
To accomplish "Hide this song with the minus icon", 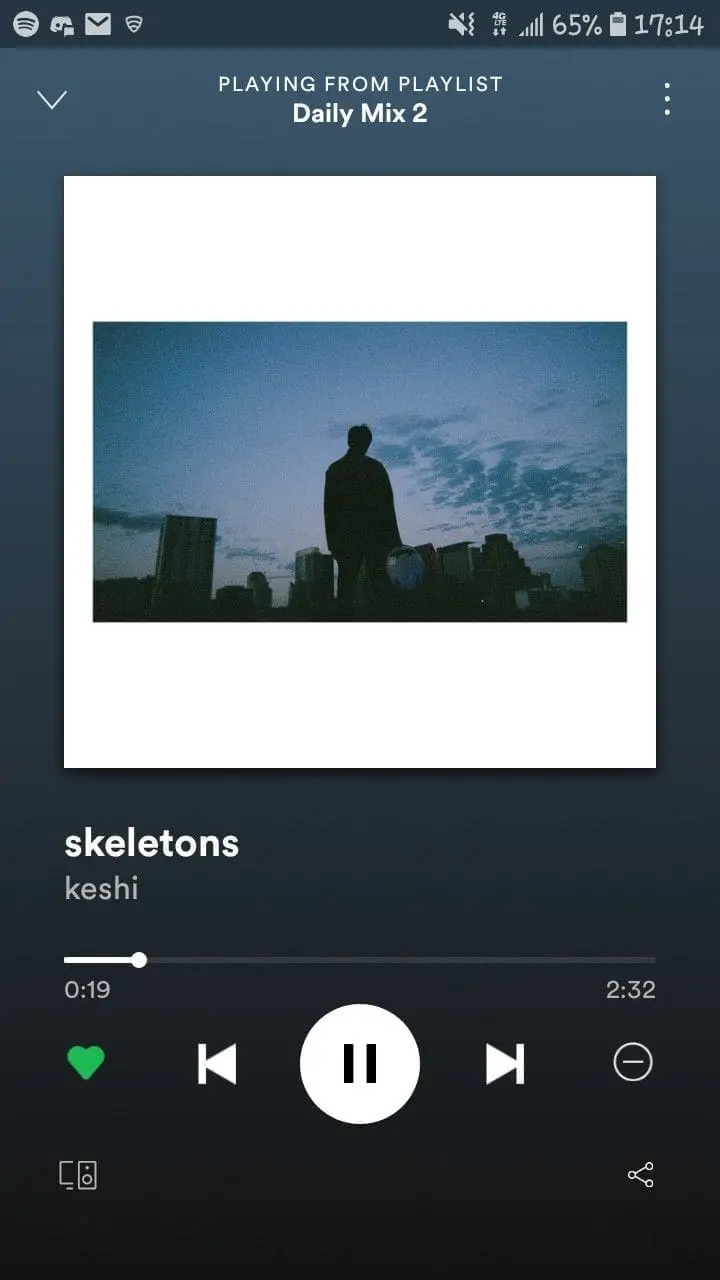I will pyautogui.click(x=632, y=1062).
